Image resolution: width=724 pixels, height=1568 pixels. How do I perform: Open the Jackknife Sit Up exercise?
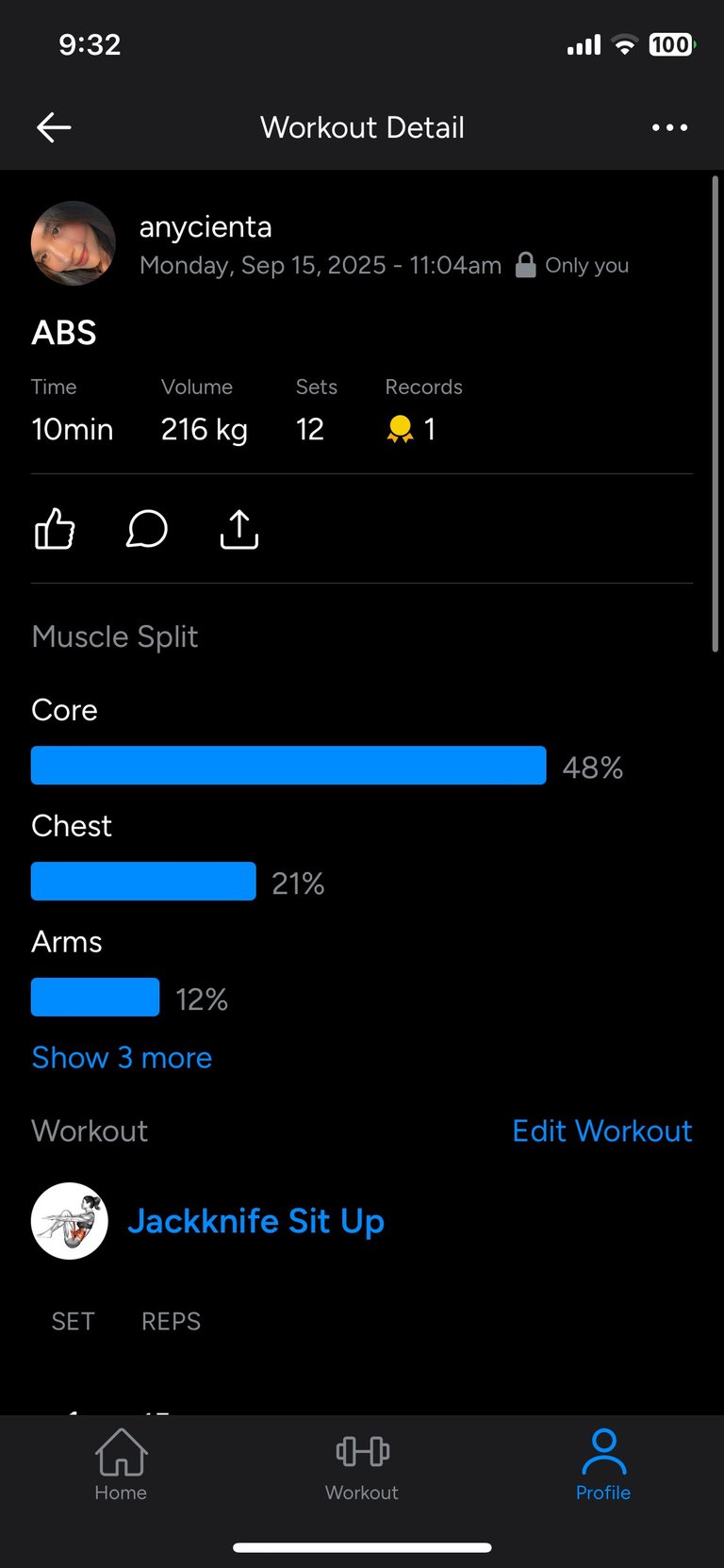click(x=255, y=1221)
